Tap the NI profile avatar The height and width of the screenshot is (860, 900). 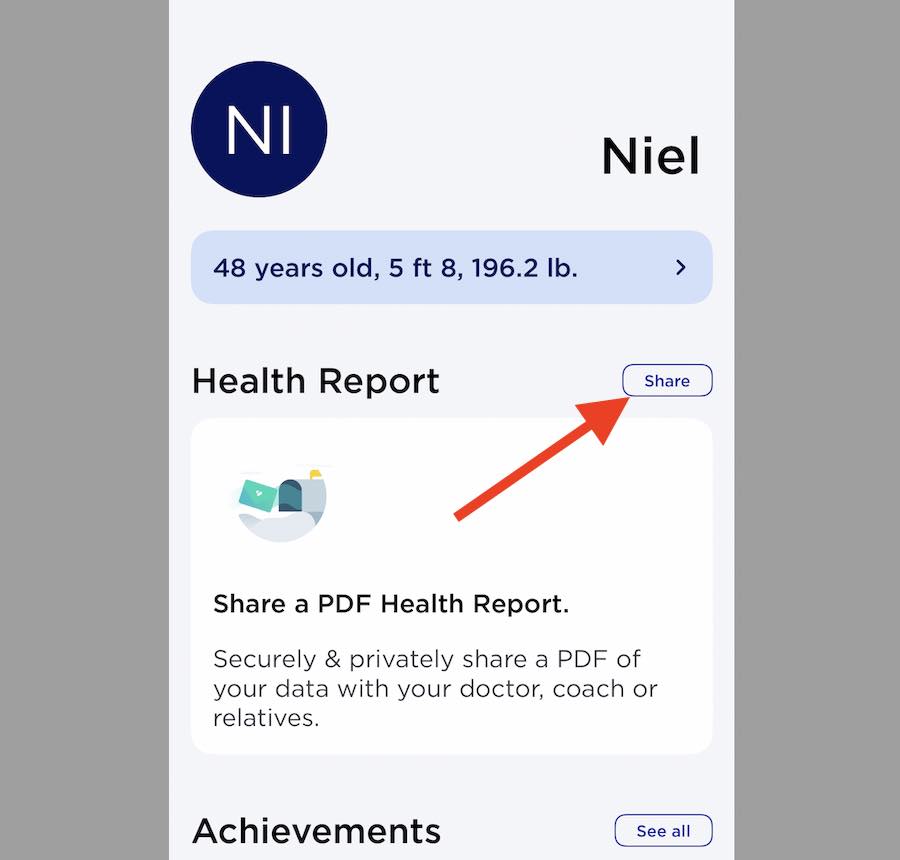[259, 129]
